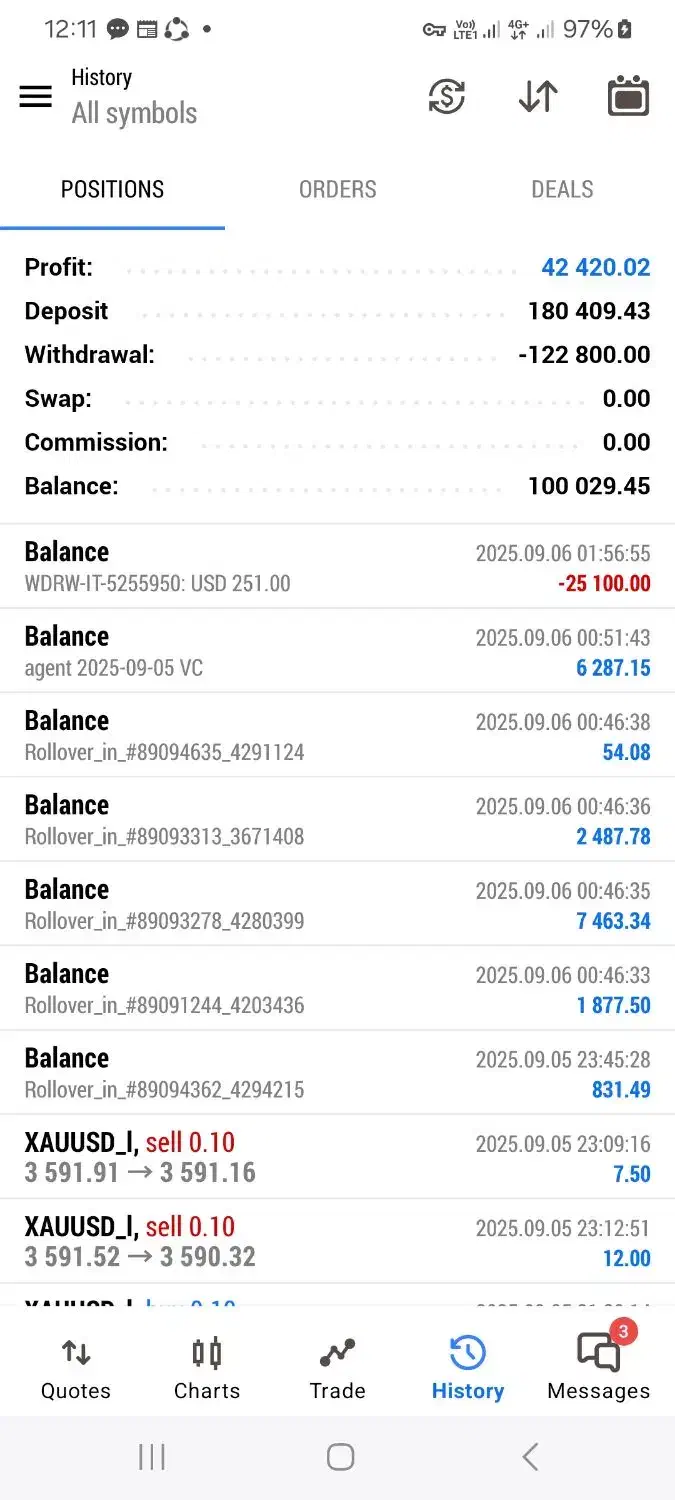Open the sort arrows option
Screen dimensions: 675x1500
538,96
